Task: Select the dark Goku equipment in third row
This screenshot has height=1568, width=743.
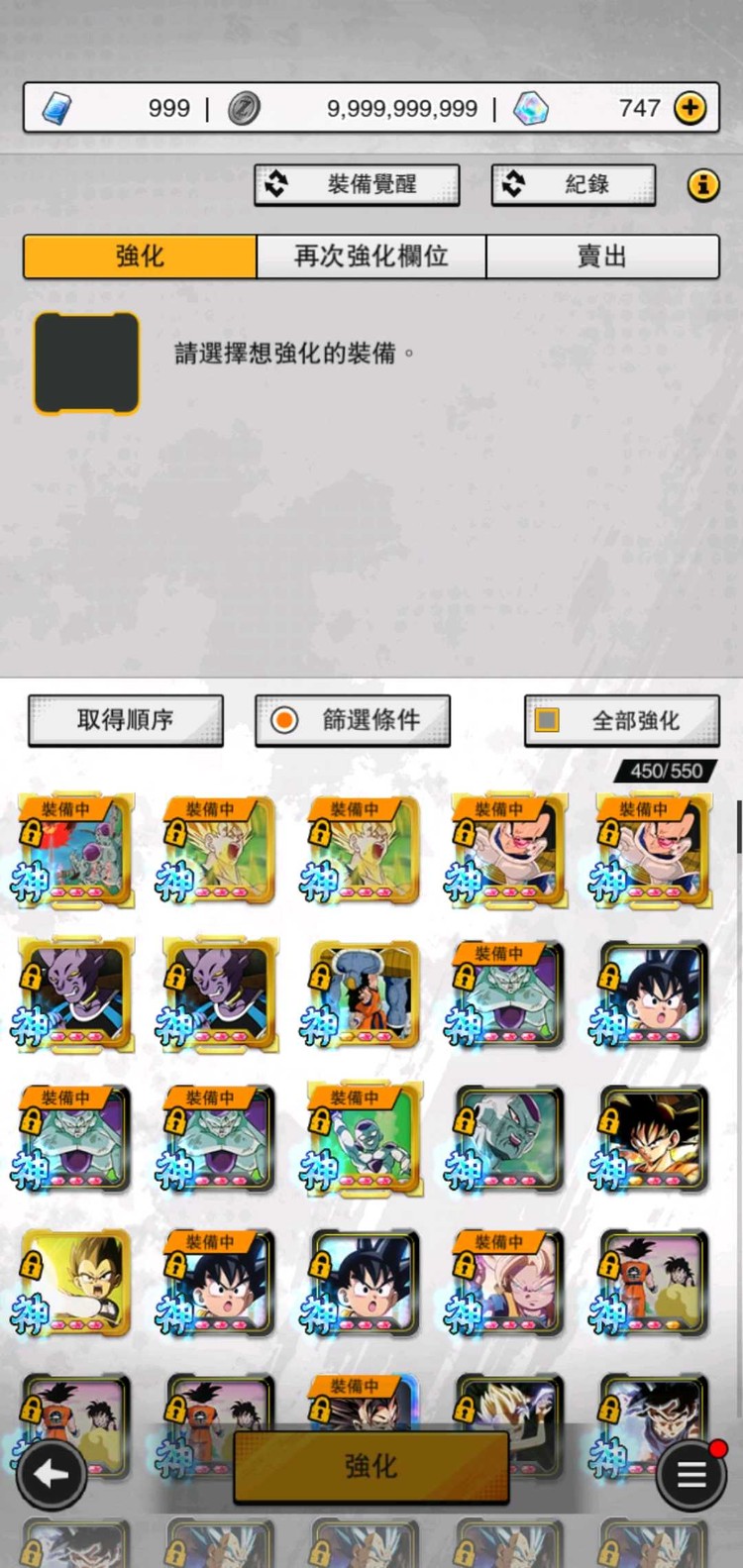Action: click(x=654, y=1140)
